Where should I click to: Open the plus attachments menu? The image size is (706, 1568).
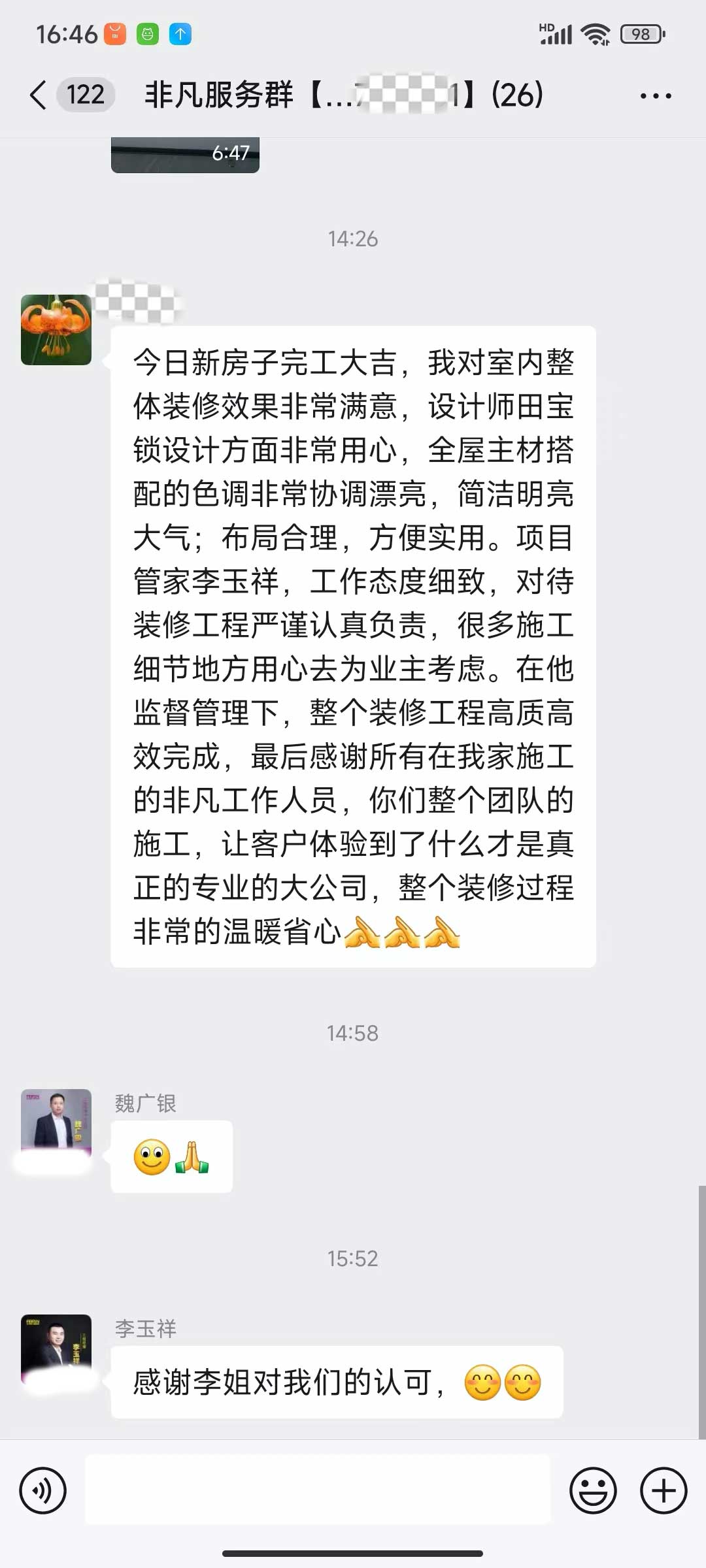663,1490
